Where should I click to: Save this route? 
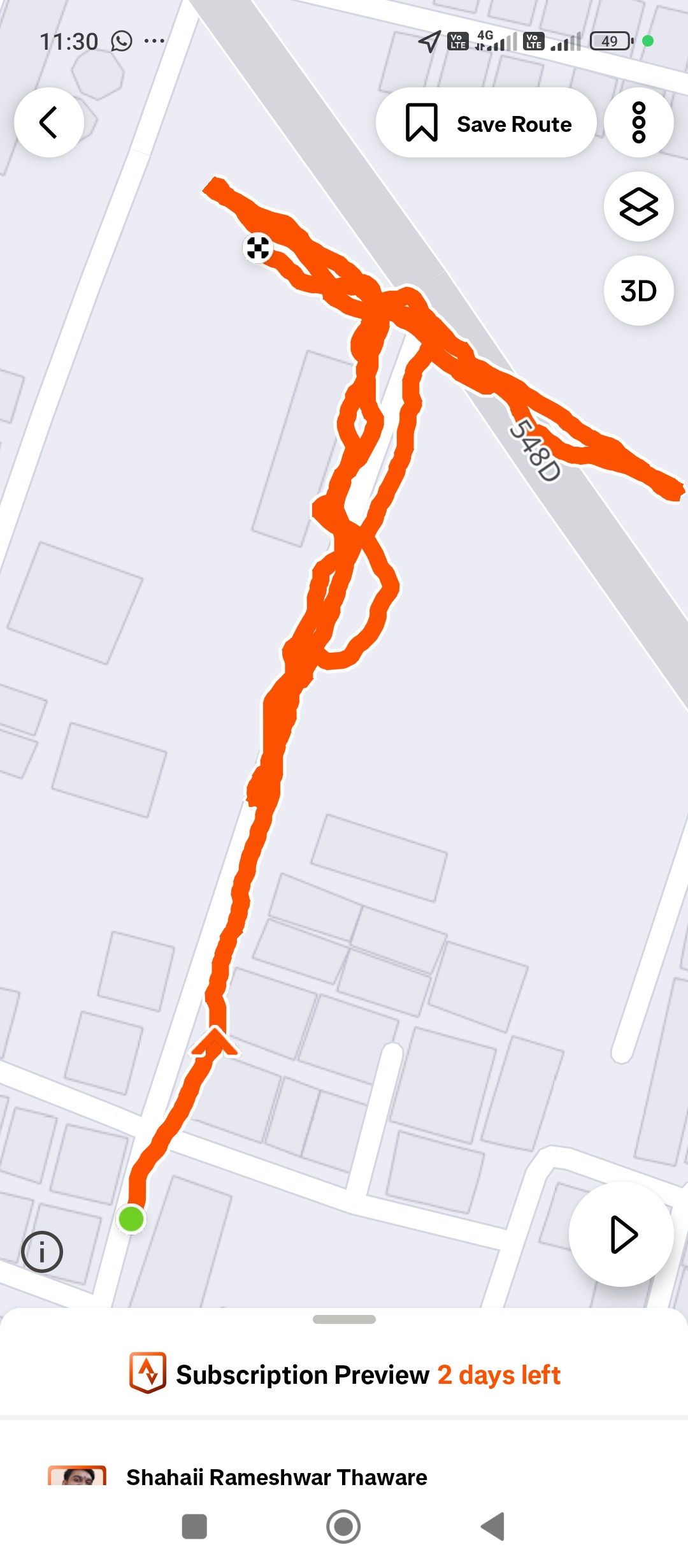tap(486, 123)
